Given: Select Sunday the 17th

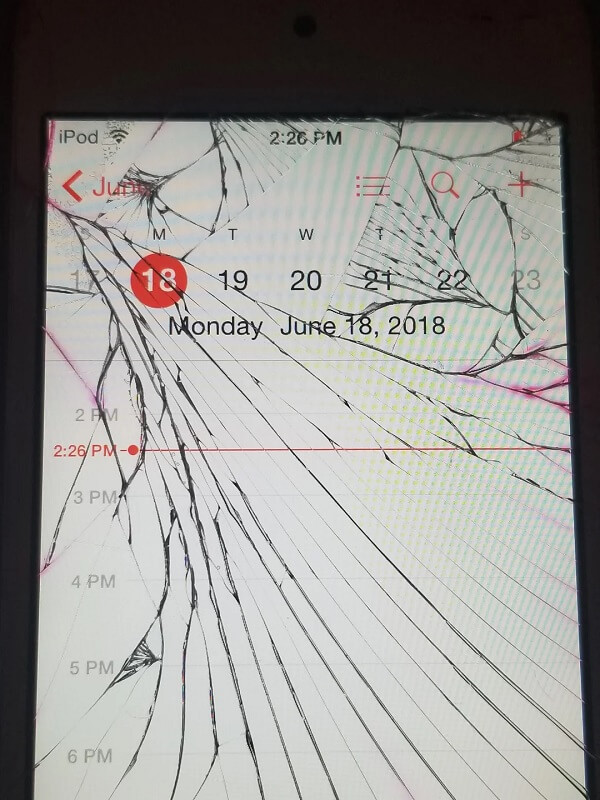Looking at the screenshot, I should pos(86,281).
